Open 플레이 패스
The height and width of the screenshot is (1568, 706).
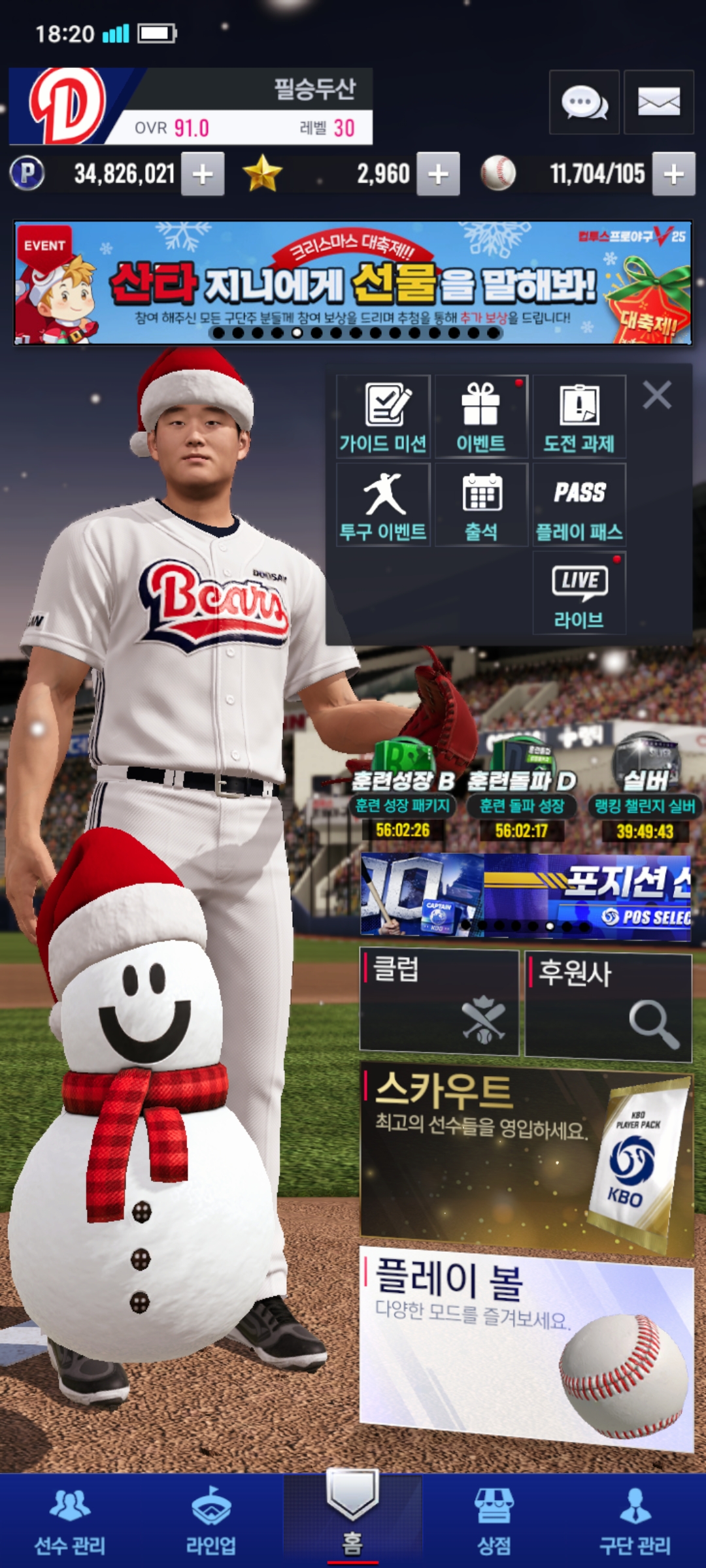coord(579,504)
